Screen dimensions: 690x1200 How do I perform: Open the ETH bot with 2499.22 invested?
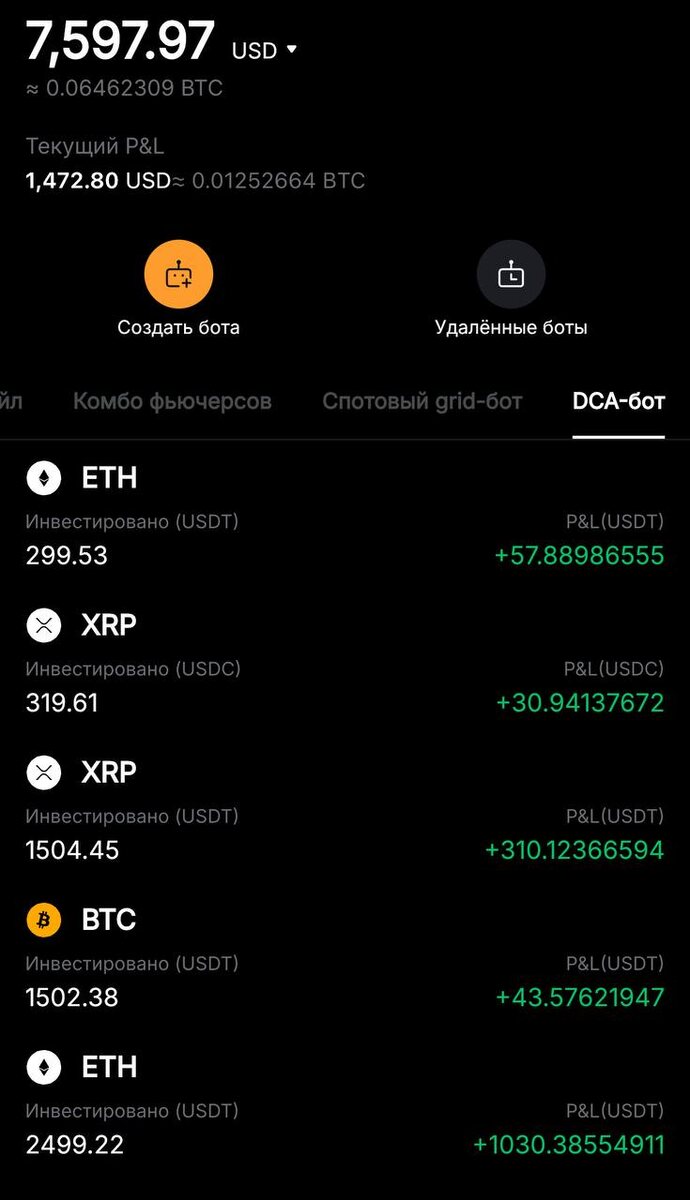click(344, 1105)
